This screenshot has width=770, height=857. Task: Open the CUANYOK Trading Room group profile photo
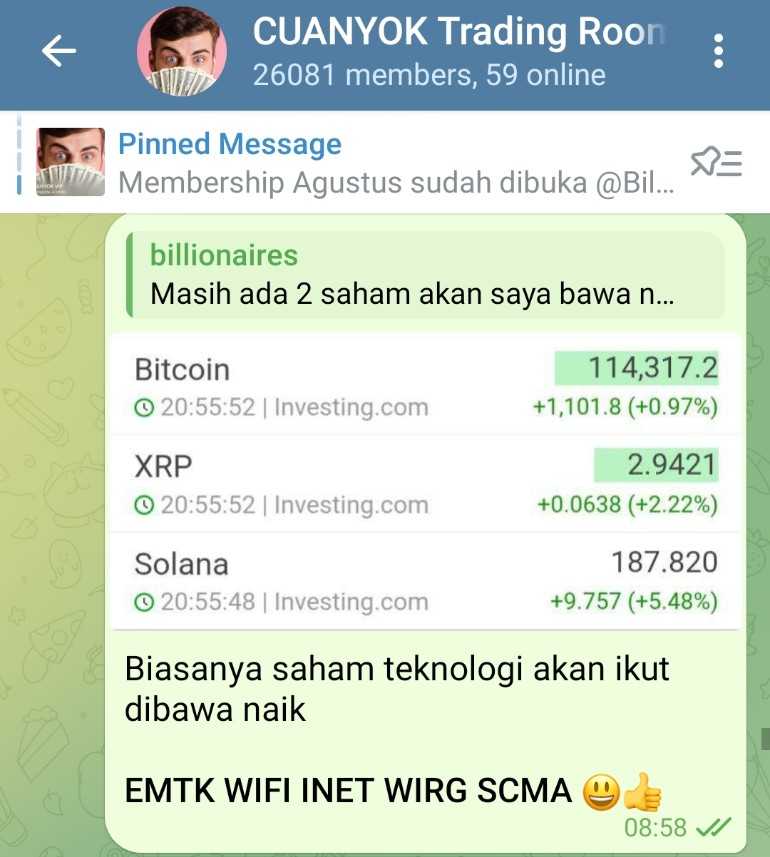(x=181, y=52)
